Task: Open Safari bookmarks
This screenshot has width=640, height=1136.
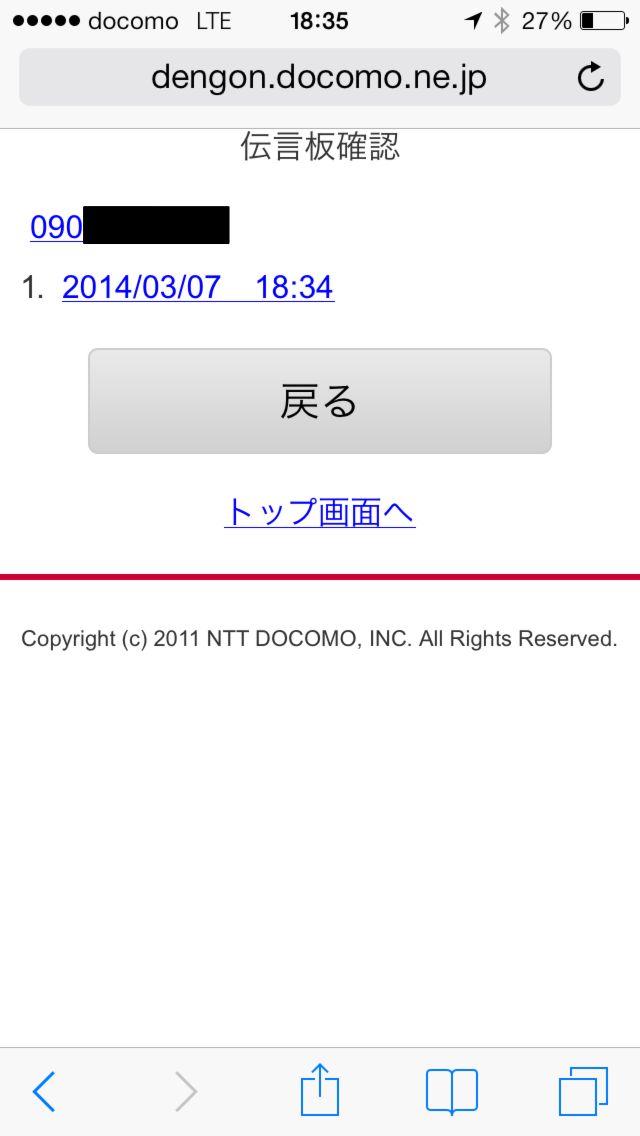Action: pyautogui.click(x=452, y=1091)
